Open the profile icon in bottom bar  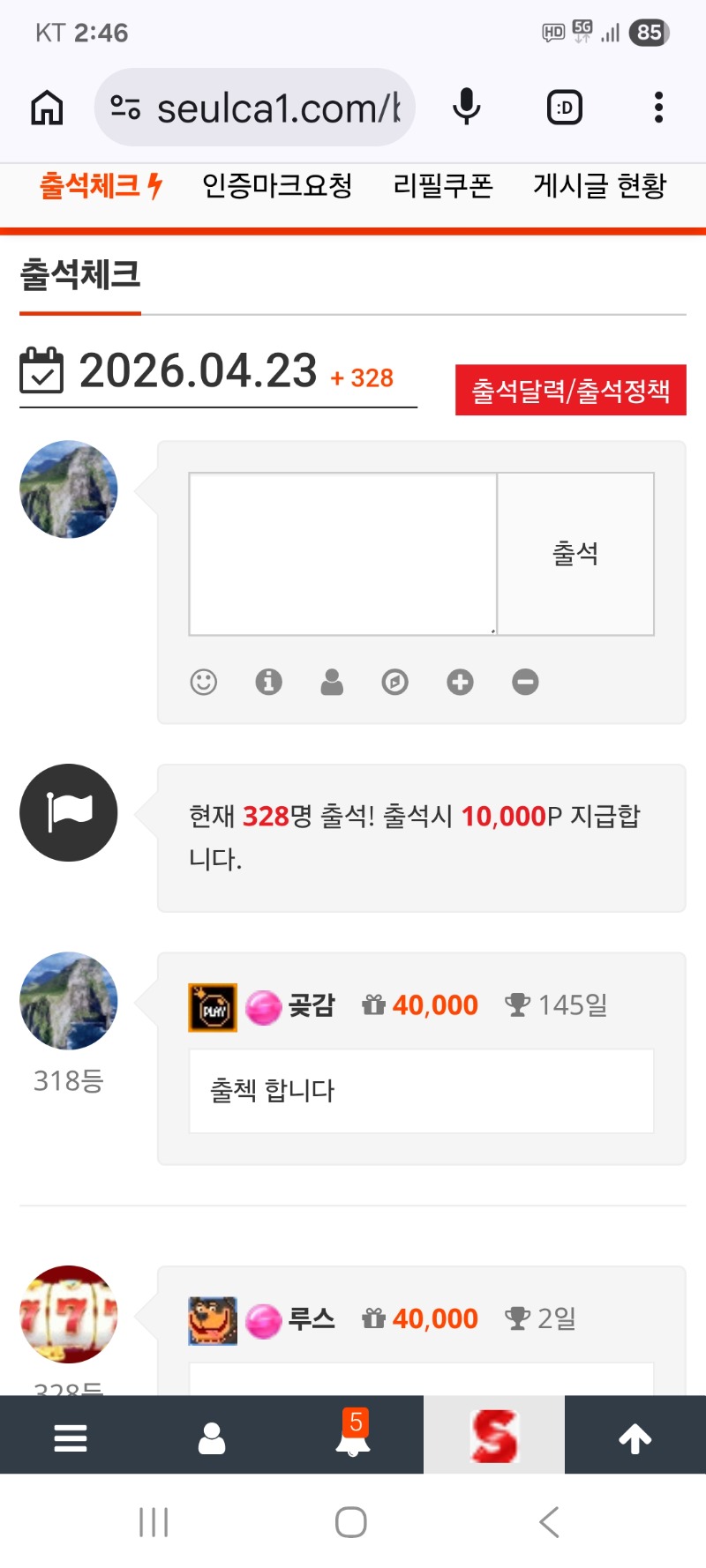(212, 1438)
